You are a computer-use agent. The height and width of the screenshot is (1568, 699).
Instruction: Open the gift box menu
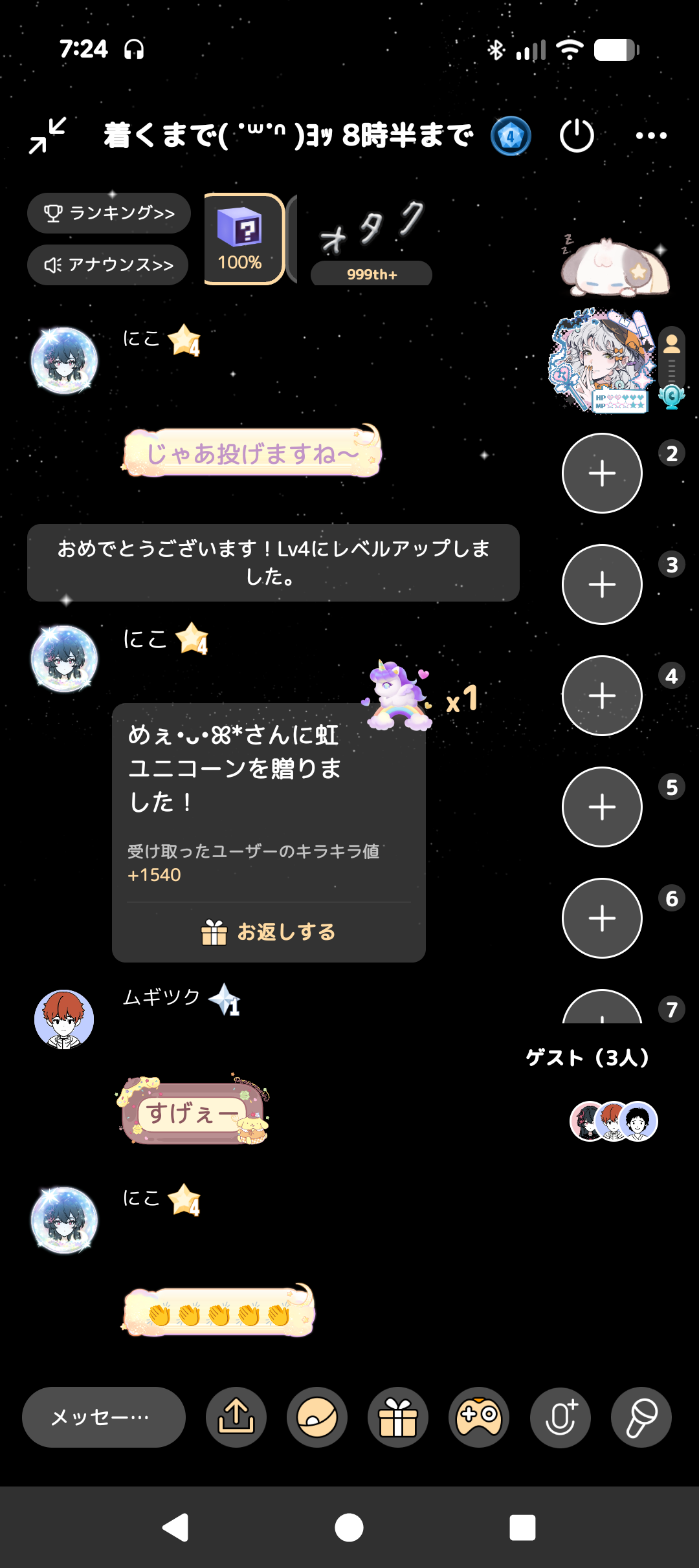398,1417
